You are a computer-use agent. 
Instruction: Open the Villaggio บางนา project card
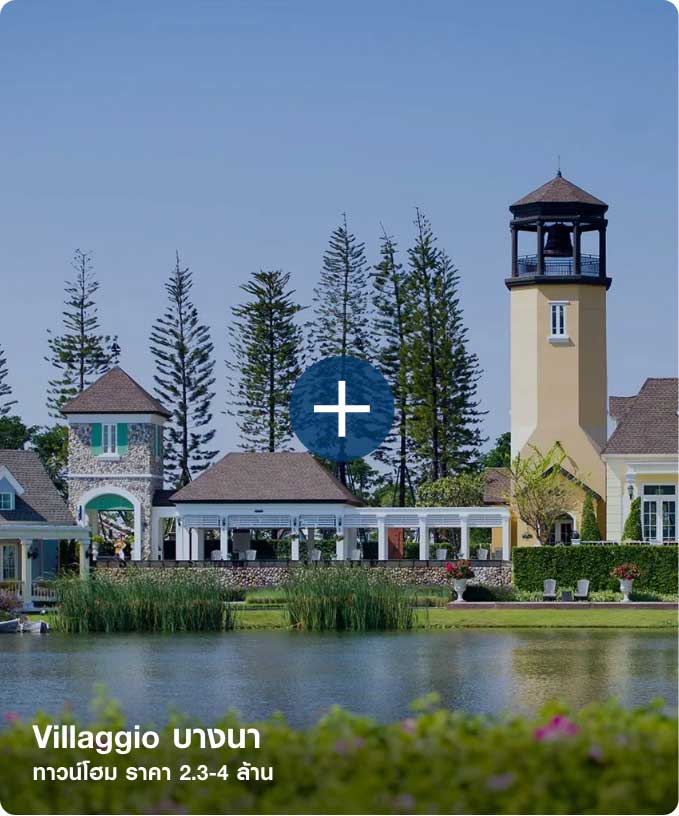point(147,739)
